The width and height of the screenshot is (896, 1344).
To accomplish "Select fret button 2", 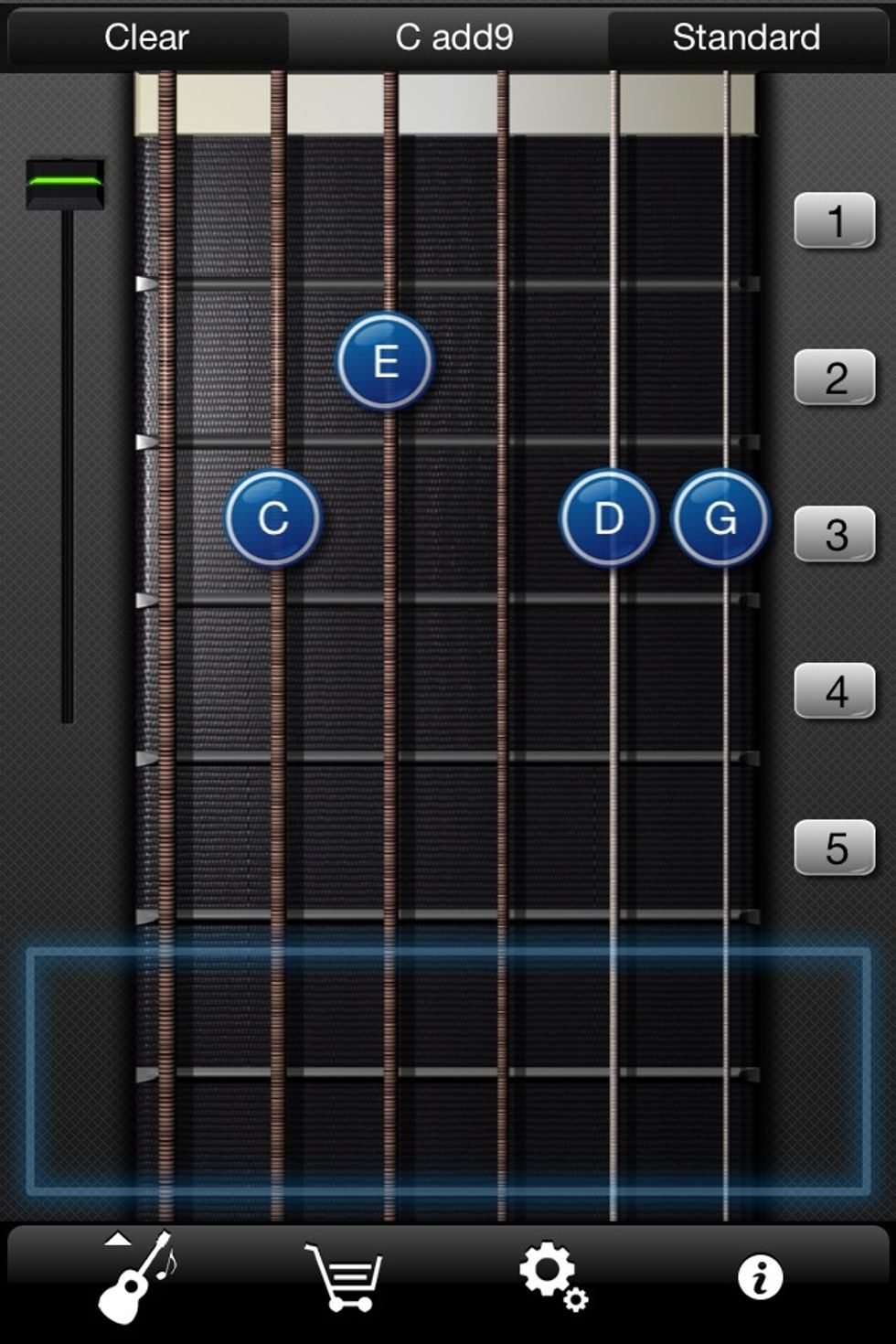I will (835, 378).
